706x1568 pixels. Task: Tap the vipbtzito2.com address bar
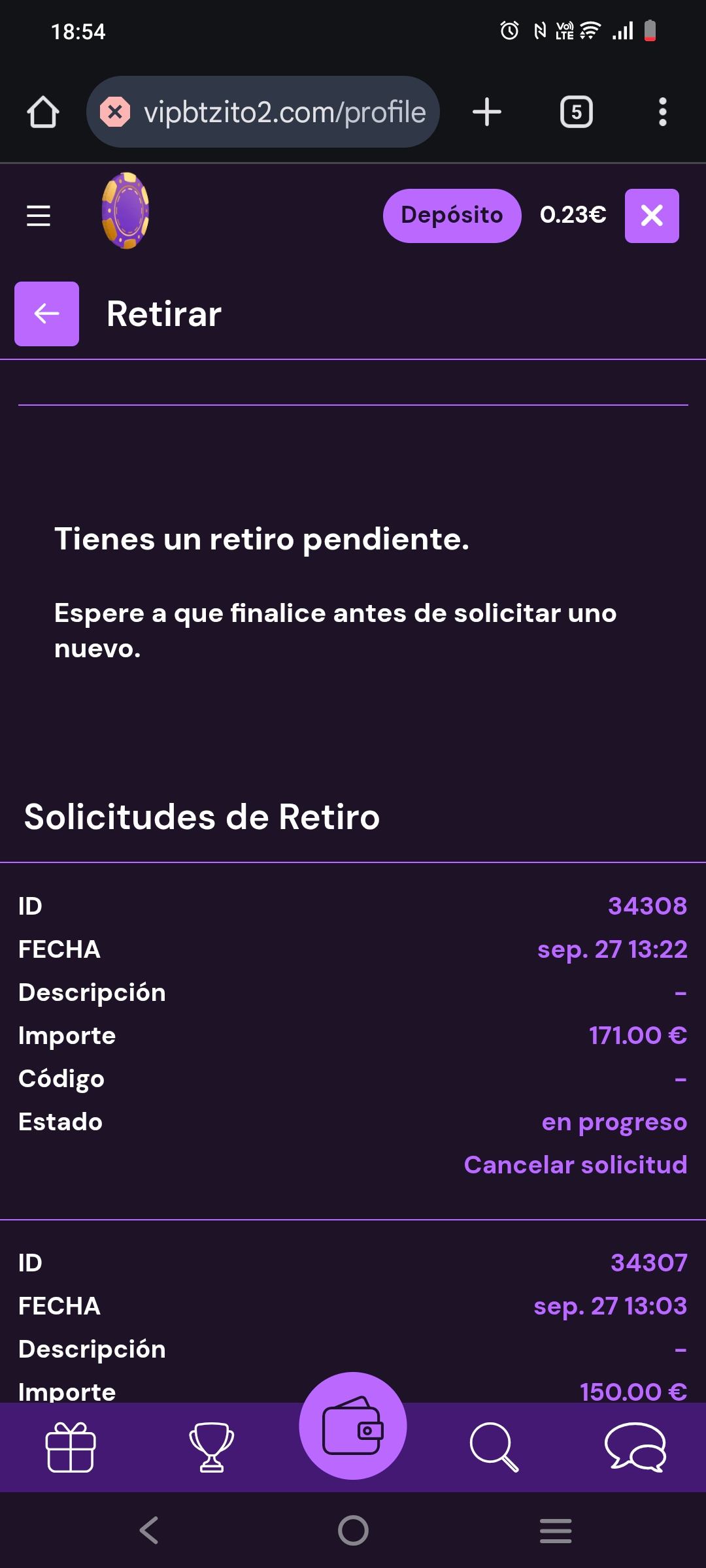point(281,111)
